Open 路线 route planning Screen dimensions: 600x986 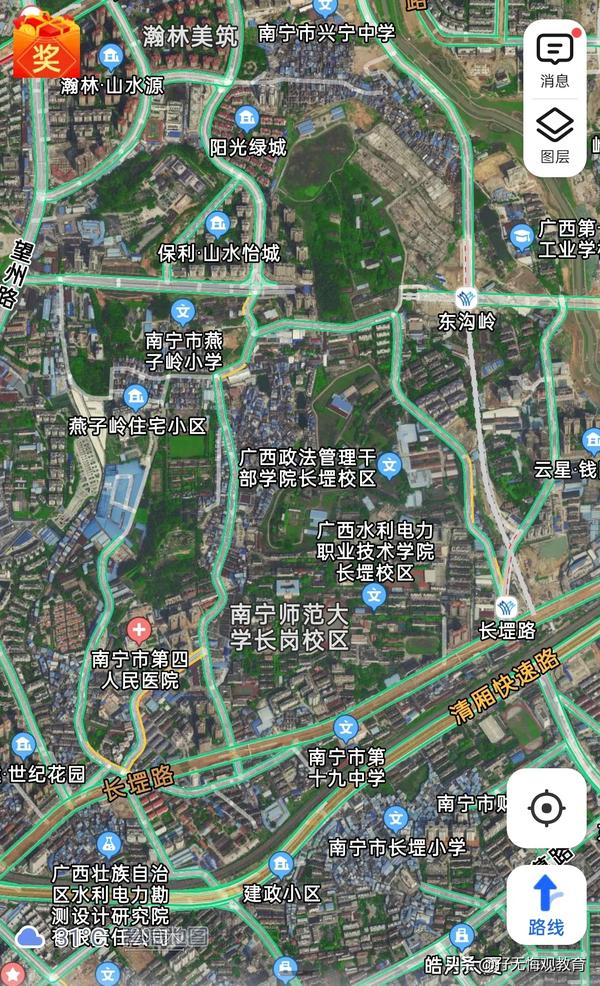[546, 904]
